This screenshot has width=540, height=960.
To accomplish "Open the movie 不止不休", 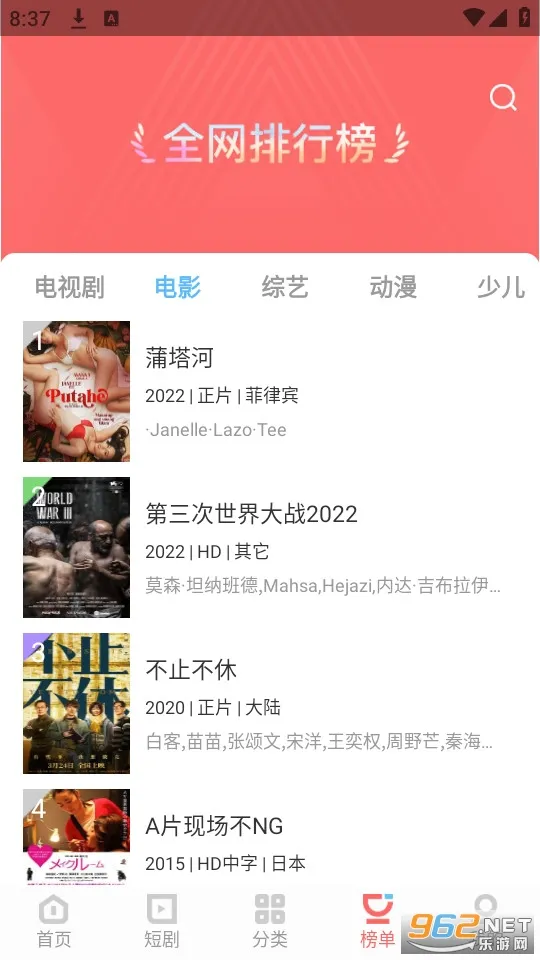I will pos(270,703).
